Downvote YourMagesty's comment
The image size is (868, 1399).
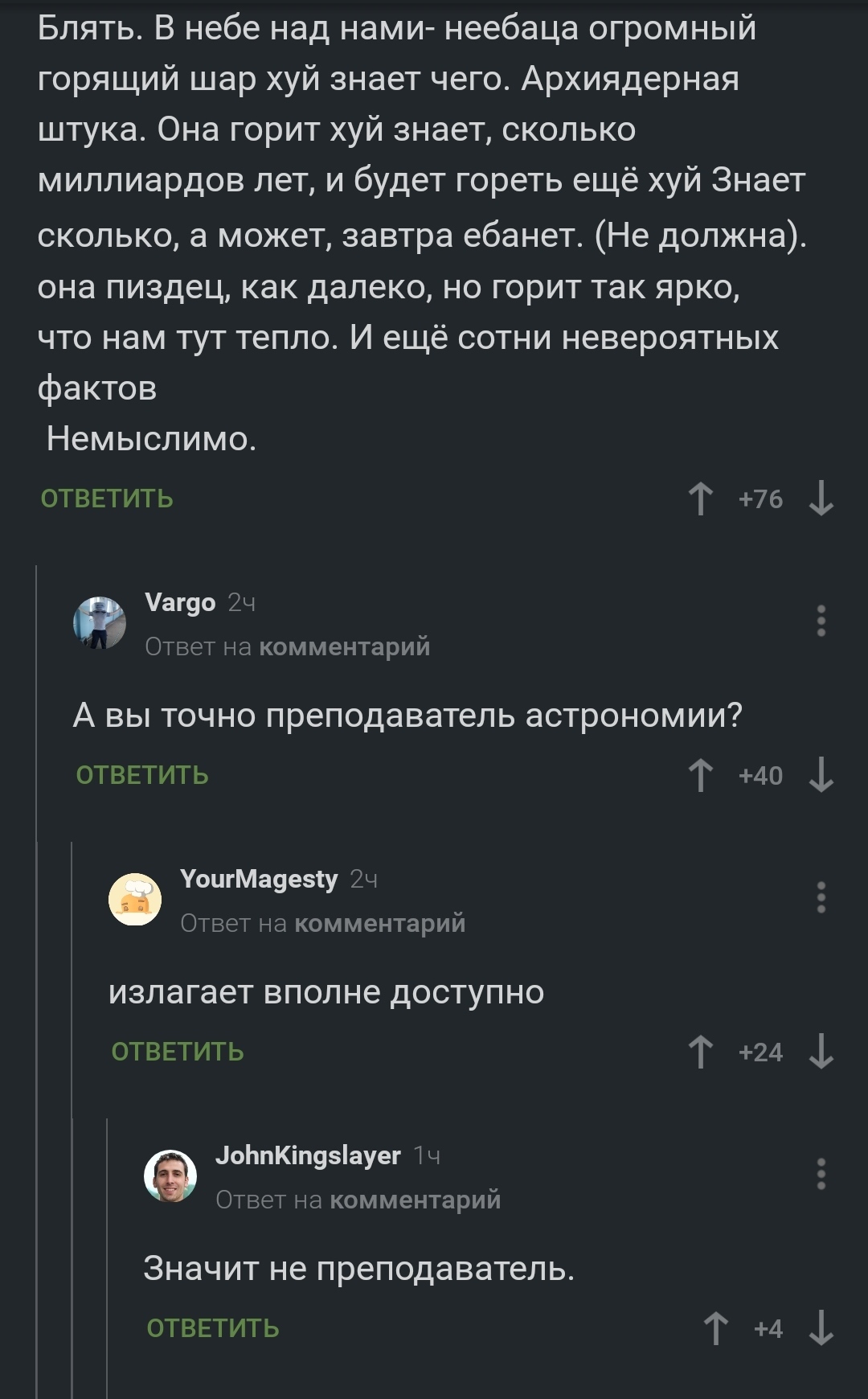[x=821, y=1052]
